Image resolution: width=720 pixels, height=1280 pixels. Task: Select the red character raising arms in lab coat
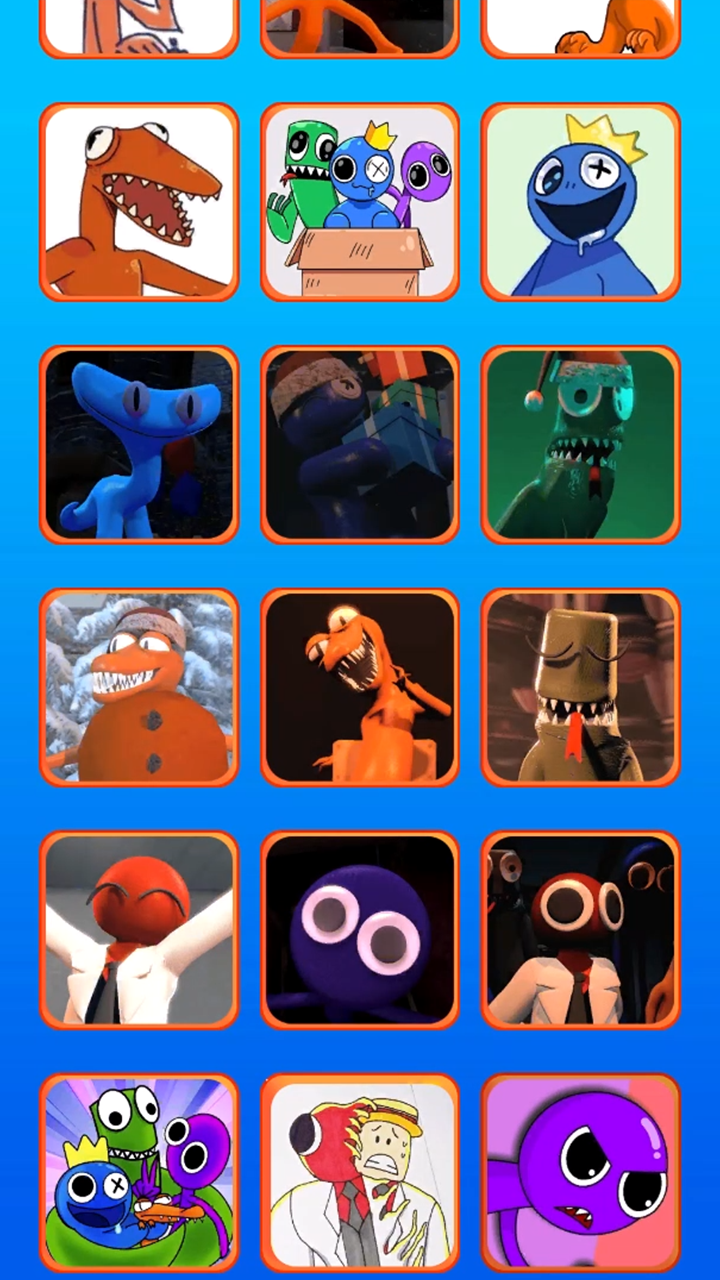(x=139, y=930)
